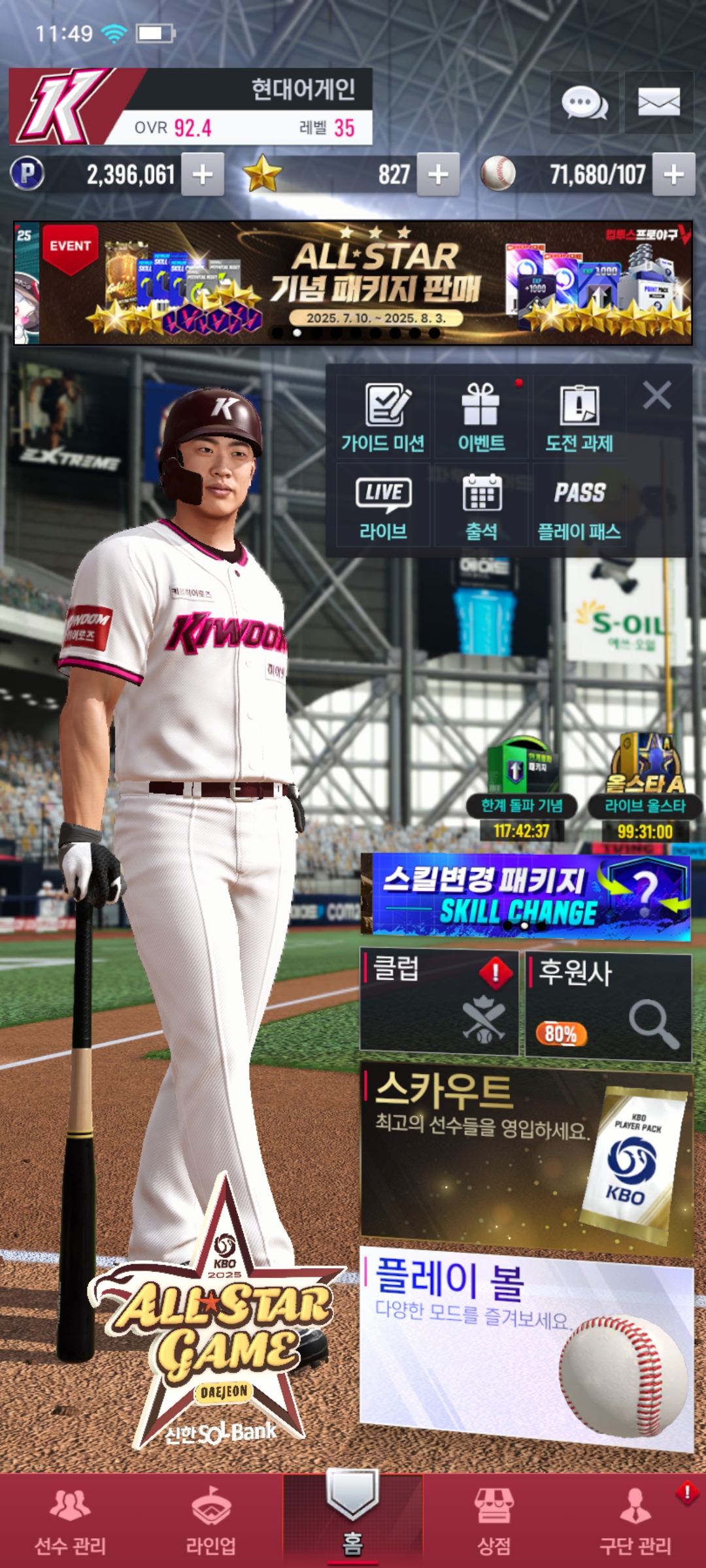Add stars using the plus button
The height and width of the screenshot is (1568, 706).
tap(438, 174)
